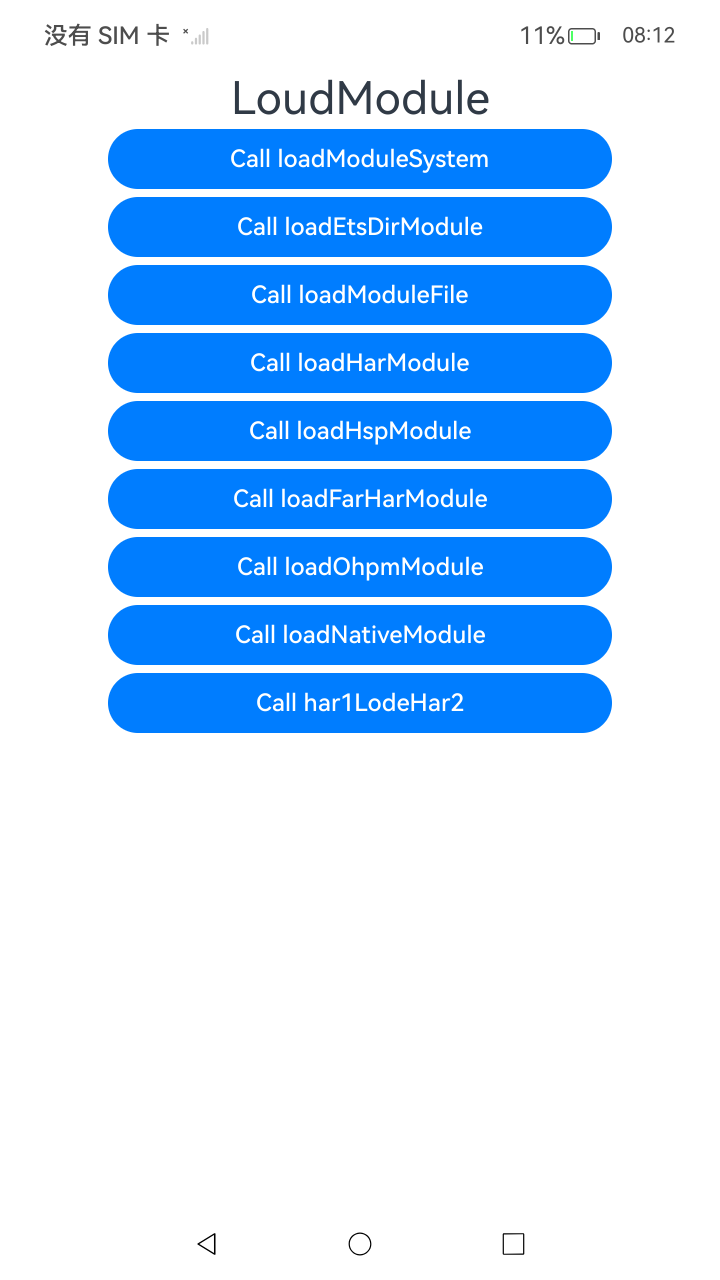720x1280 pixels.
Task: Trigger the Call loadModuleFile button
Action: 360,295
